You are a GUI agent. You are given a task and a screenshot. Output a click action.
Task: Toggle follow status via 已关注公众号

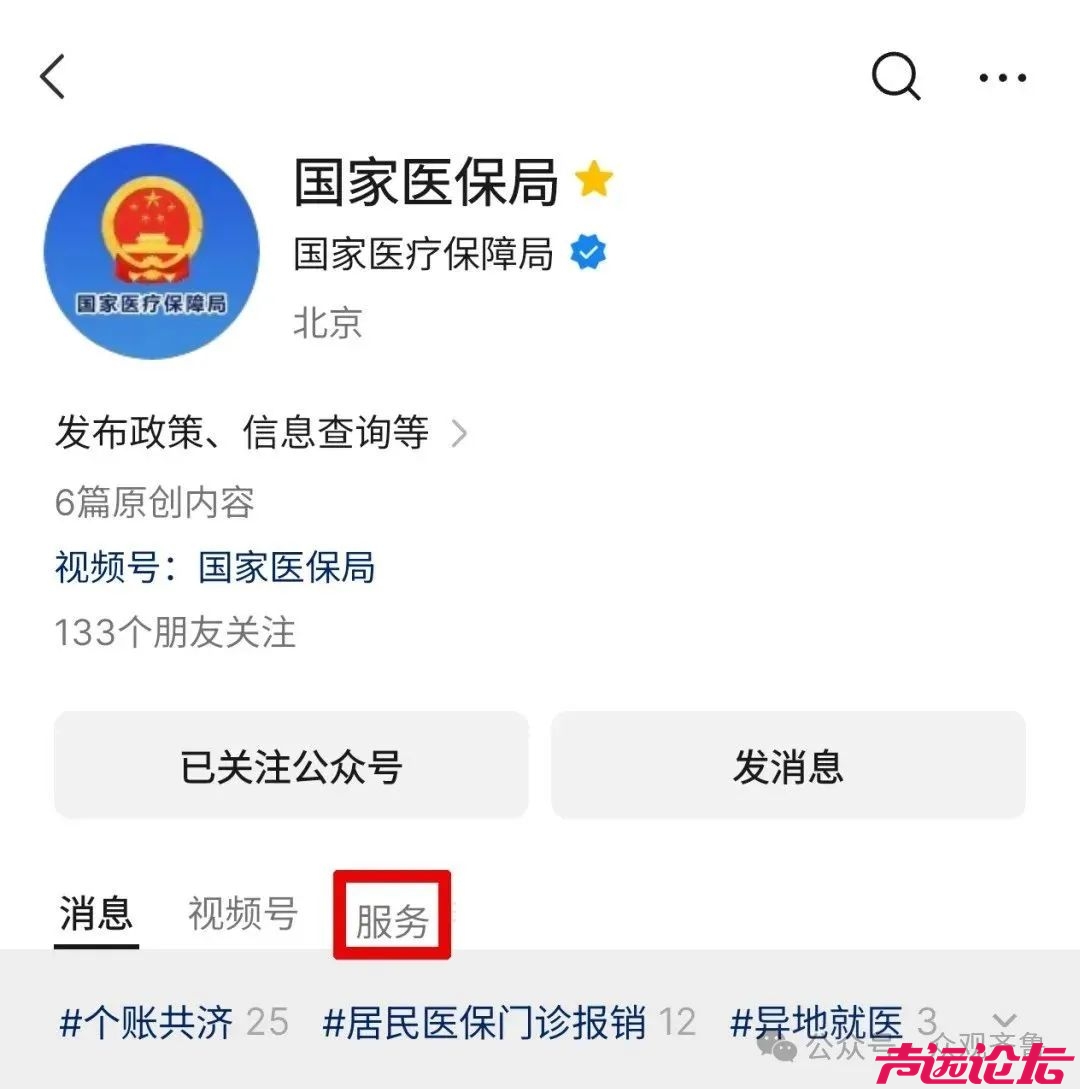(x=290, y=765)
